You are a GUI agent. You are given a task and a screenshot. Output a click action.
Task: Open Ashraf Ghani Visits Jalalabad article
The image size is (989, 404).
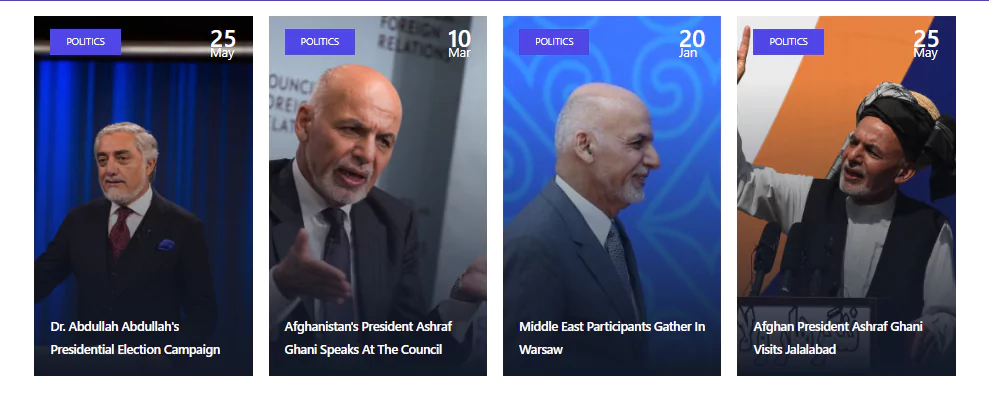838,338
